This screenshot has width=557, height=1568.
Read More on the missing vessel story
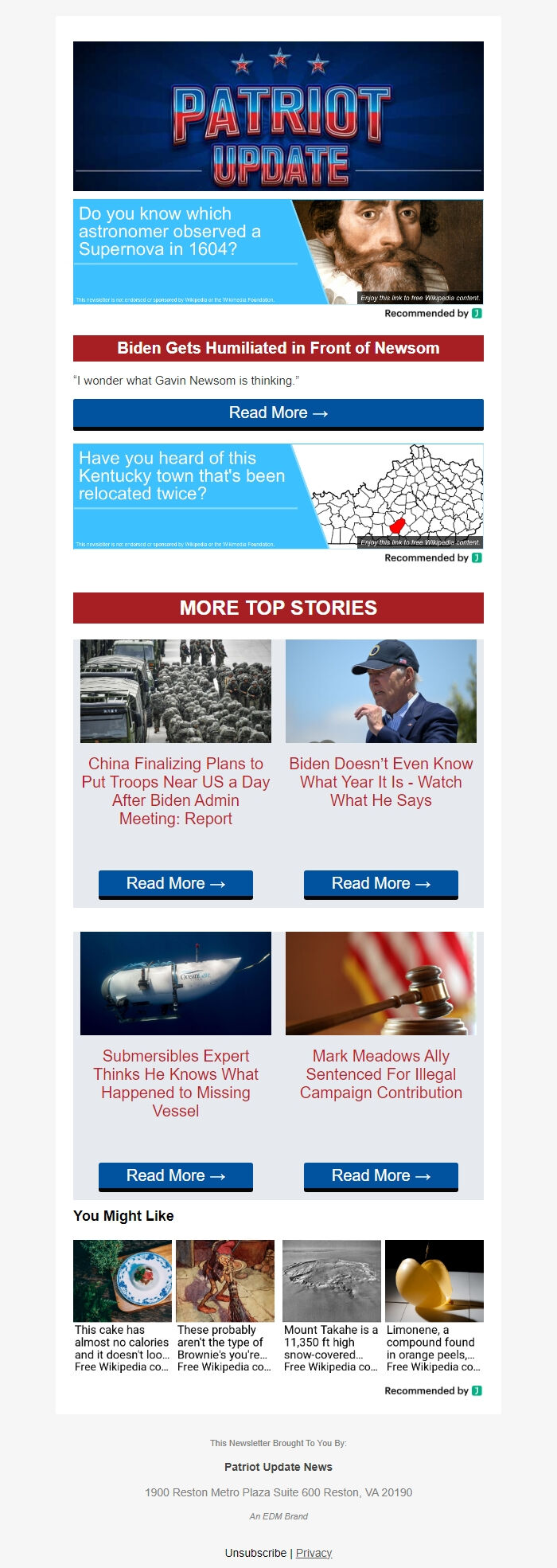click(176, 1175)
